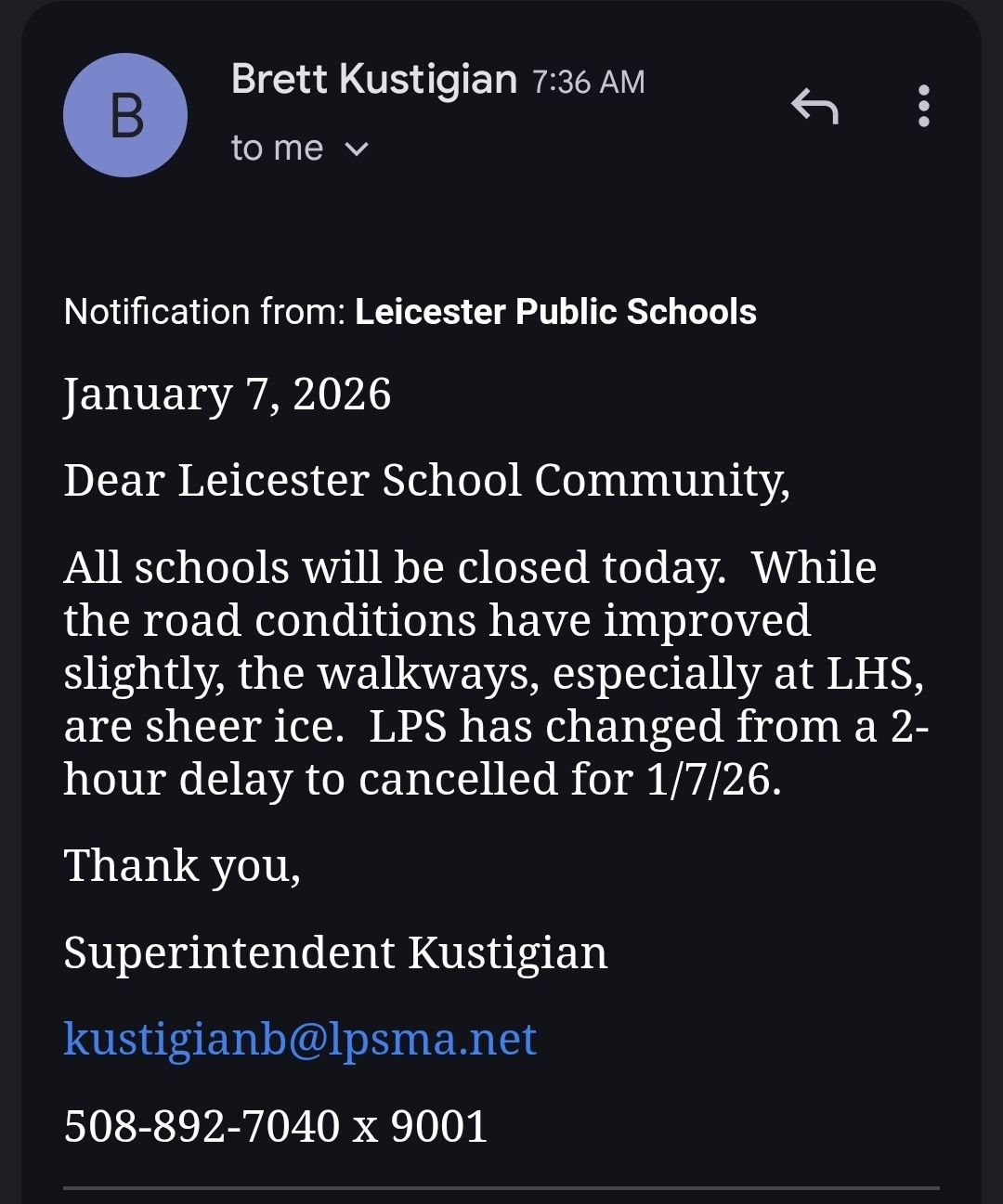Open the email overflow menu

pyautogui.click(x=923, y=106)
